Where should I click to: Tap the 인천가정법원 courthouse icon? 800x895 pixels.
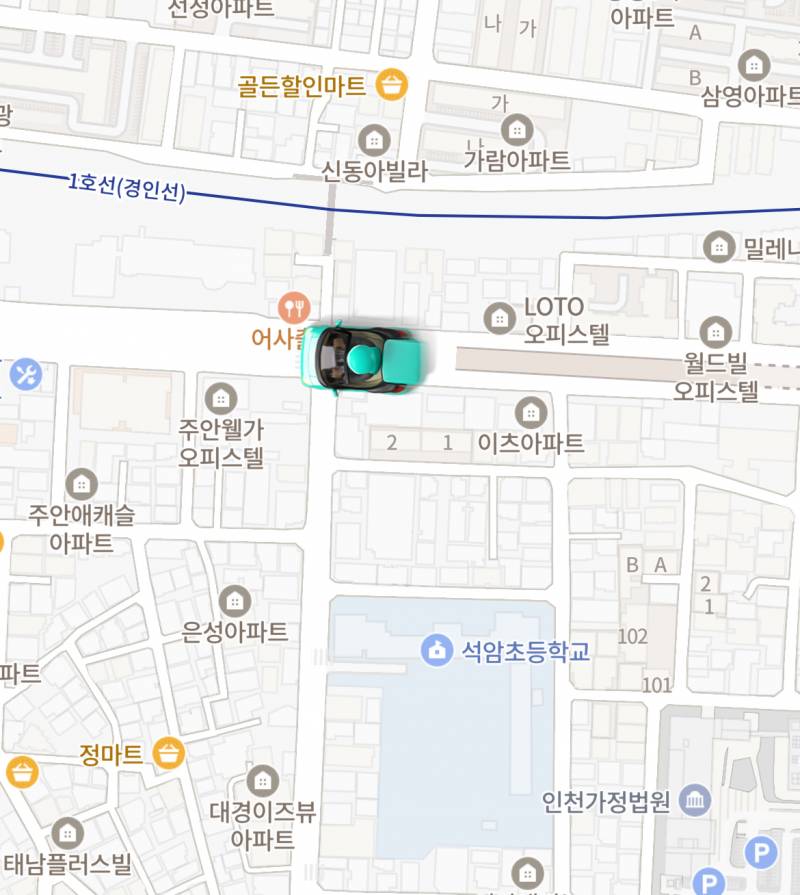pyautogui.click(x=695, y=800)
